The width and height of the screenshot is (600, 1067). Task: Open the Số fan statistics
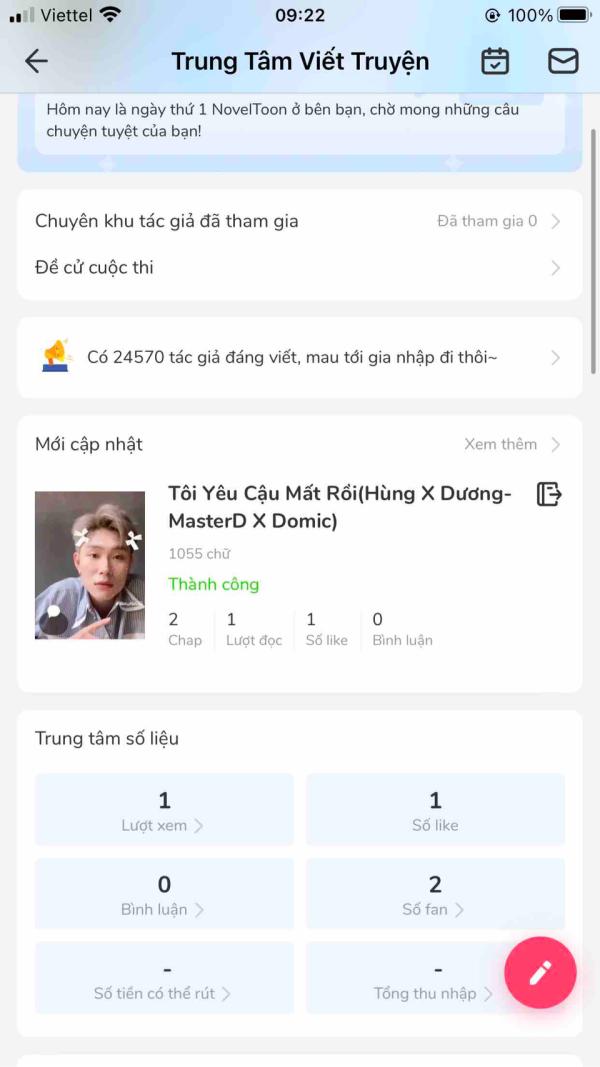pyautogui.click(x=435, y=895)
